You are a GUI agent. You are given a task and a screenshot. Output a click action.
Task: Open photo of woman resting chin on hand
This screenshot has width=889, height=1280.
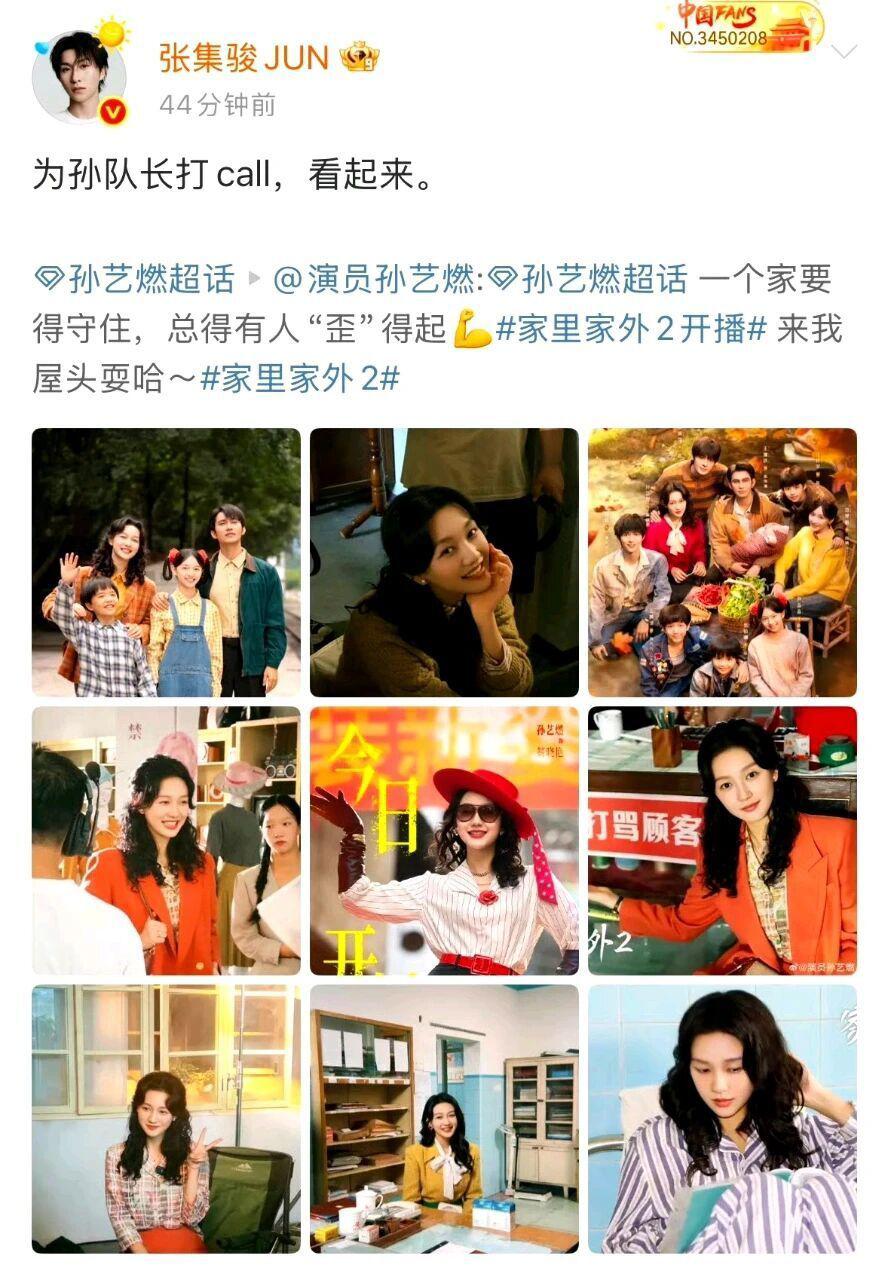(x=444, y=562)
